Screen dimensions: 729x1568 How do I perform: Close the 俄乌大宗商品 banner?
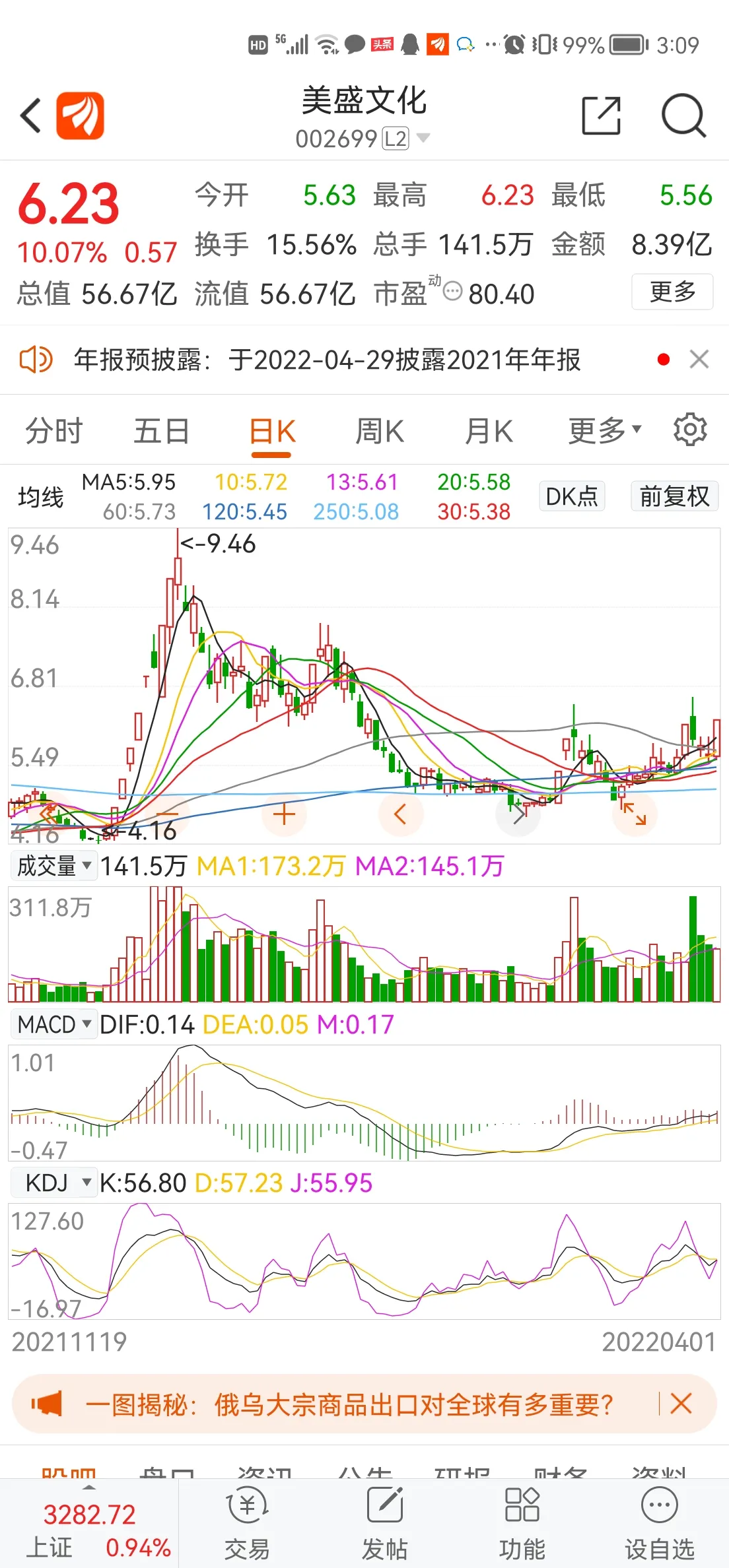pyautogui.click(x=681, y=1404)
